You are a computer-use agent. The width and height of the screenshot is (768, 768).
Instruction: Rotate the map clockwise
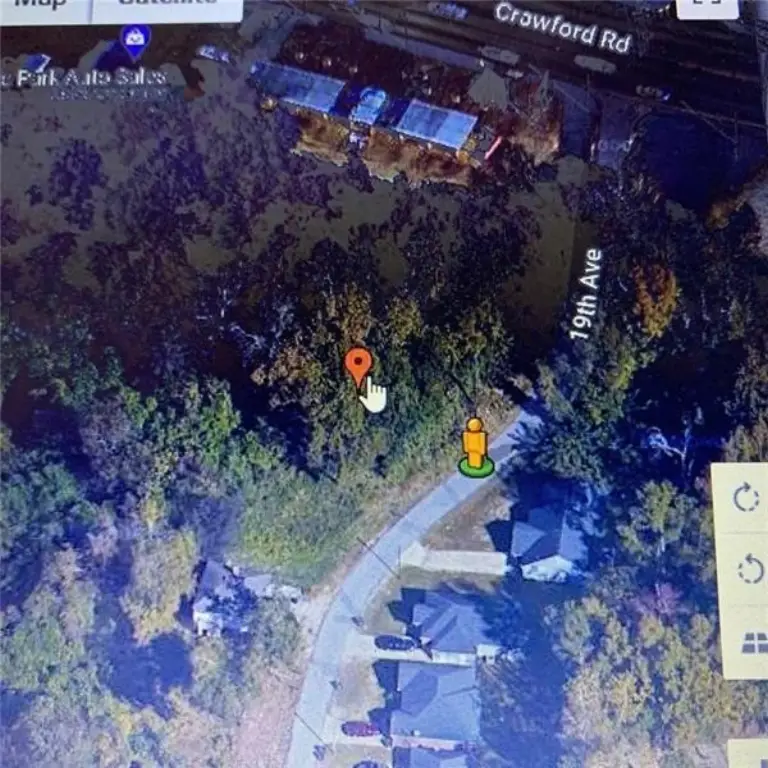tap(746, 498)
